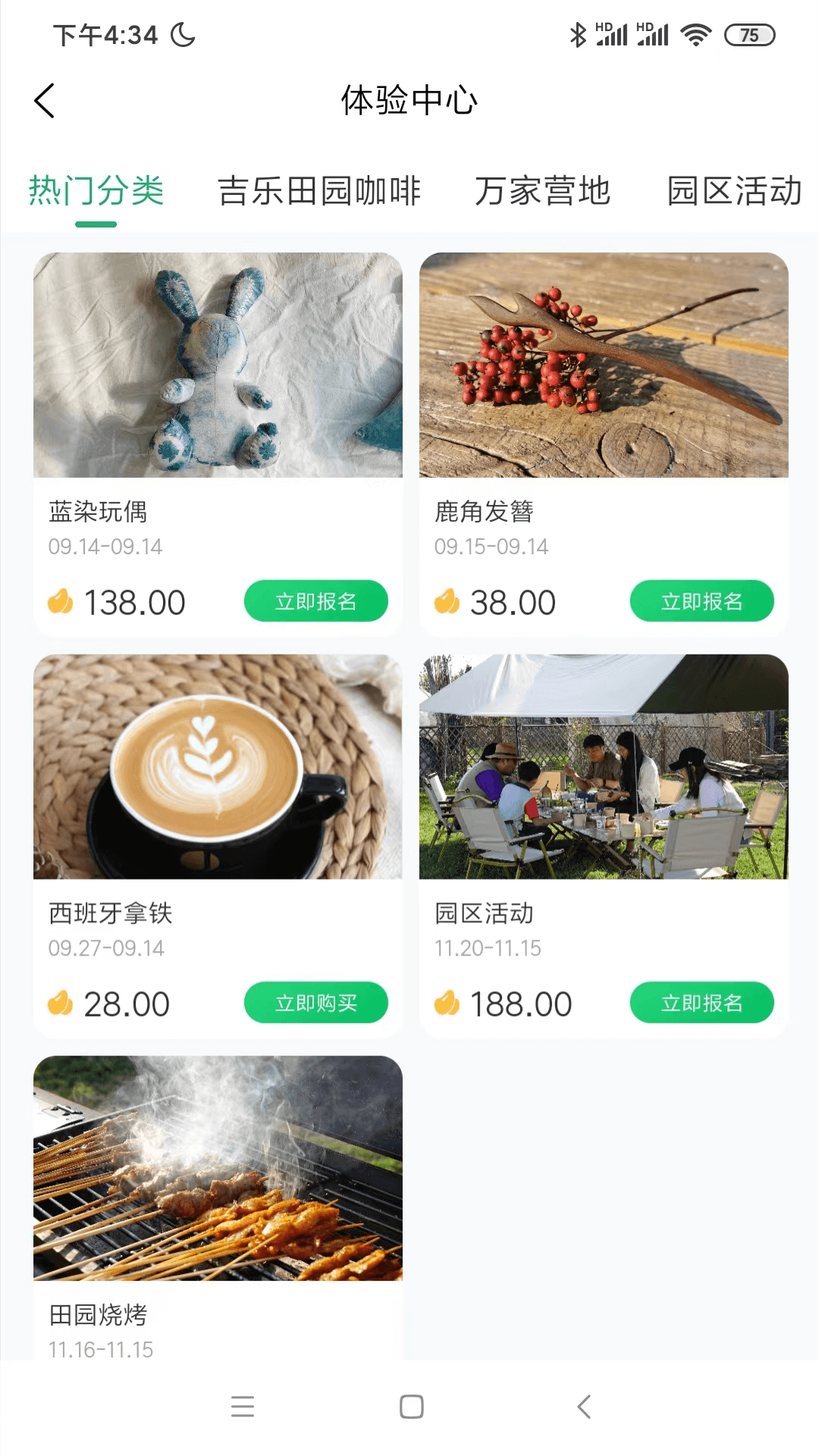
Task: Open the 蓝染玩偶 card image
Action: 218,365
